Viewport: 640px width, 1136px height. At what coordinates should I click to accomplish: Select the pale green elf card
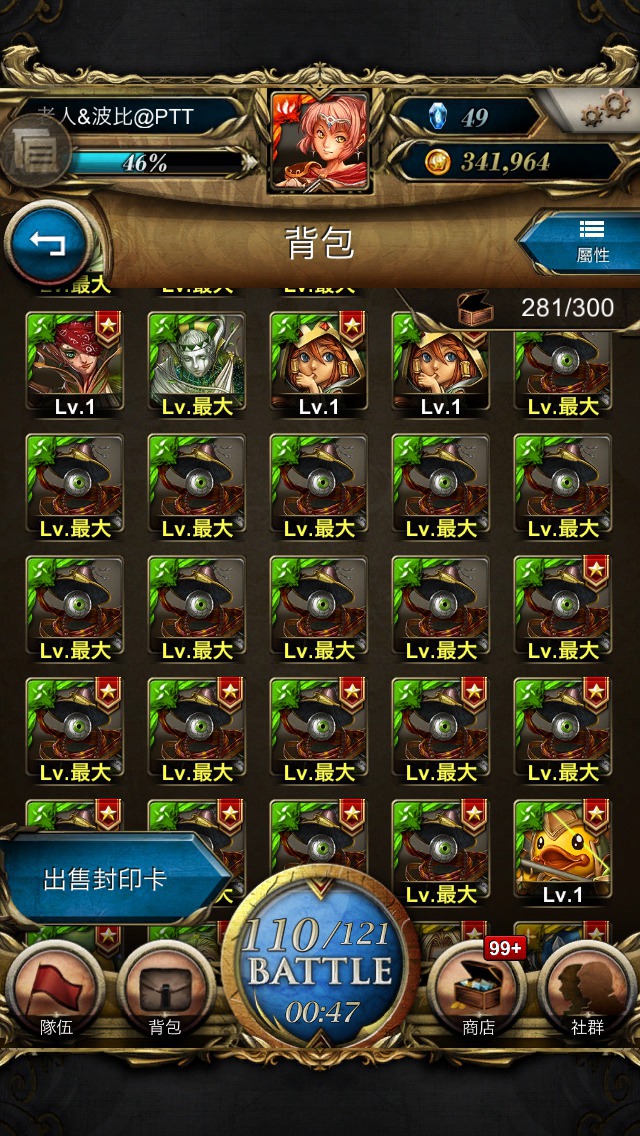196,364
